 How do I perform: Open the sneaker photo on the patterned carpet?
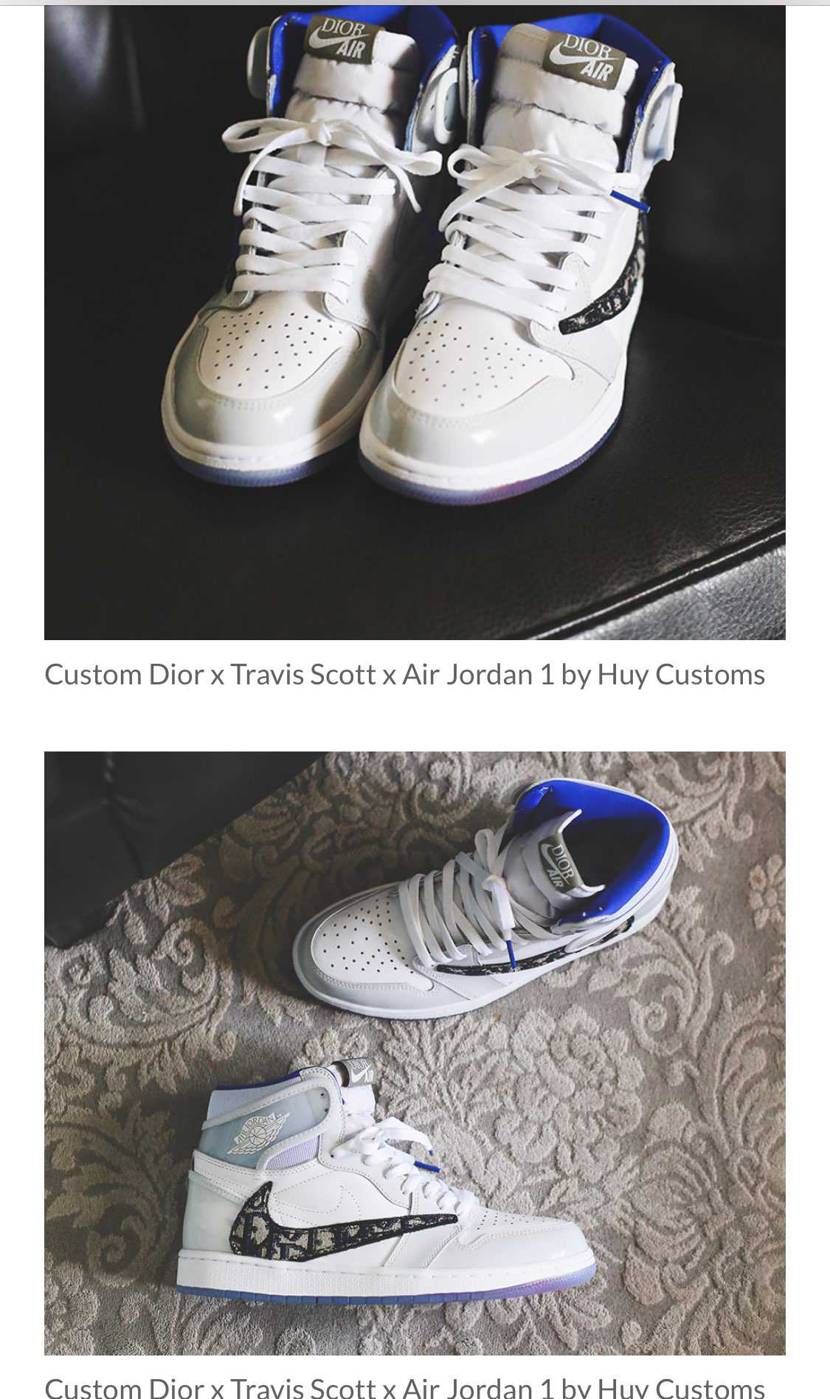pyautogui.click(x=414, y=1052)
